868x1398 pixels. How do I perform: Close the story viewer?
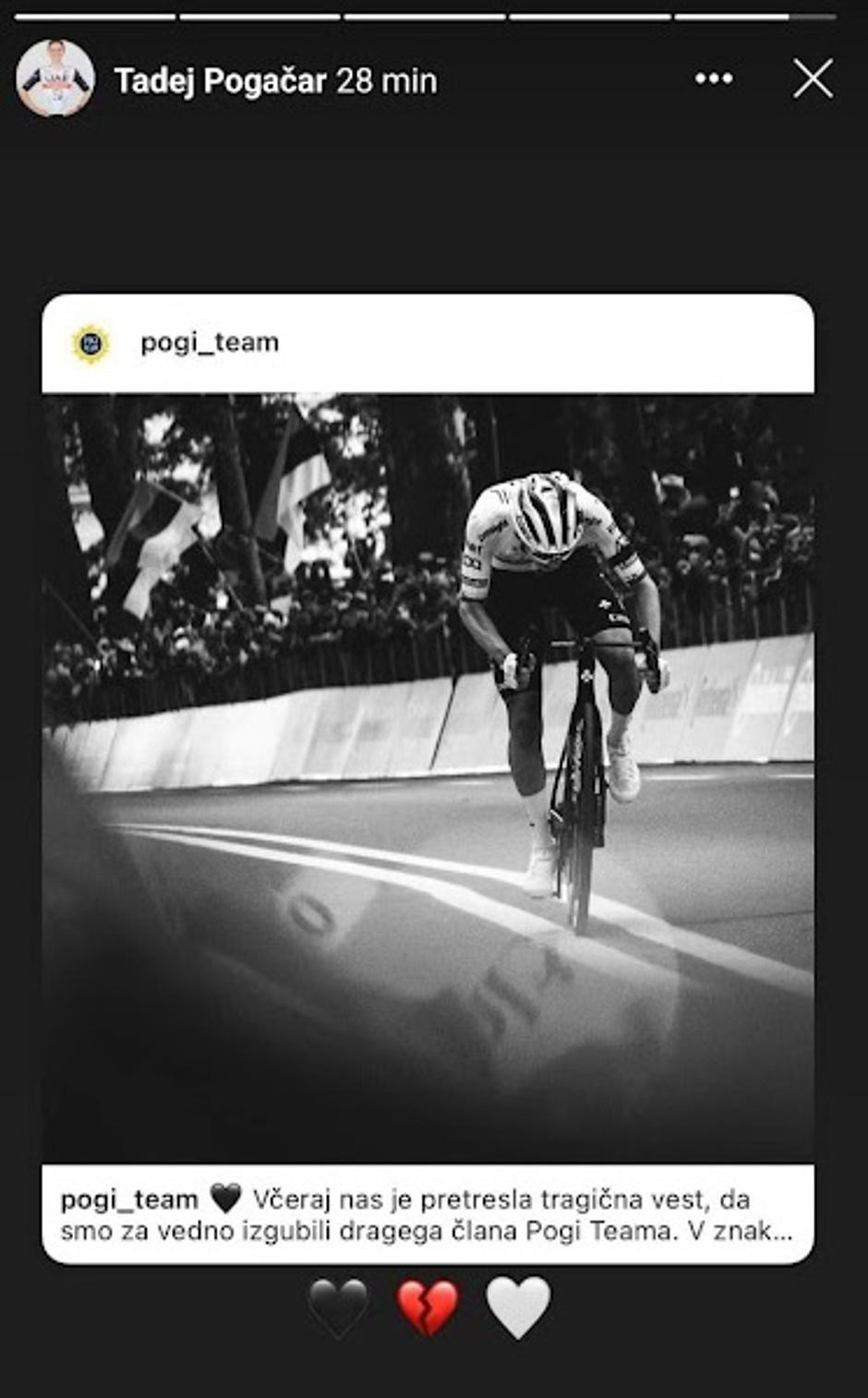(x=813, y=79)
